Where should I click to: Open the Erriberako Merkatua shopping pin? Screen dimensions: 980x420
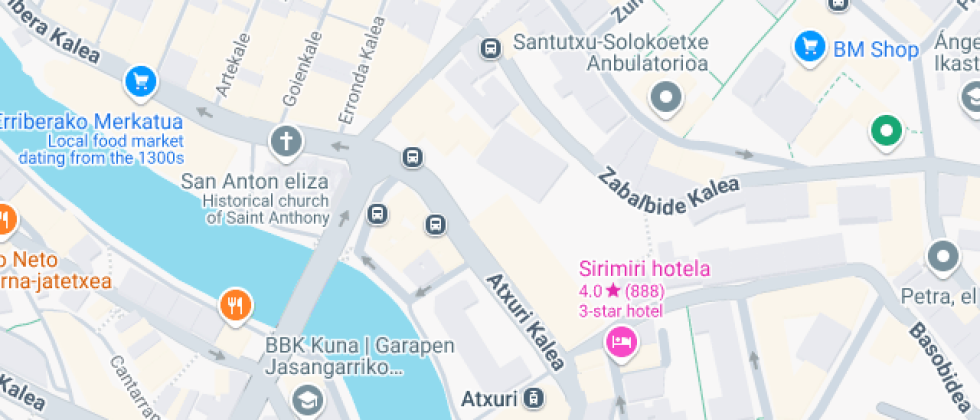140,81
